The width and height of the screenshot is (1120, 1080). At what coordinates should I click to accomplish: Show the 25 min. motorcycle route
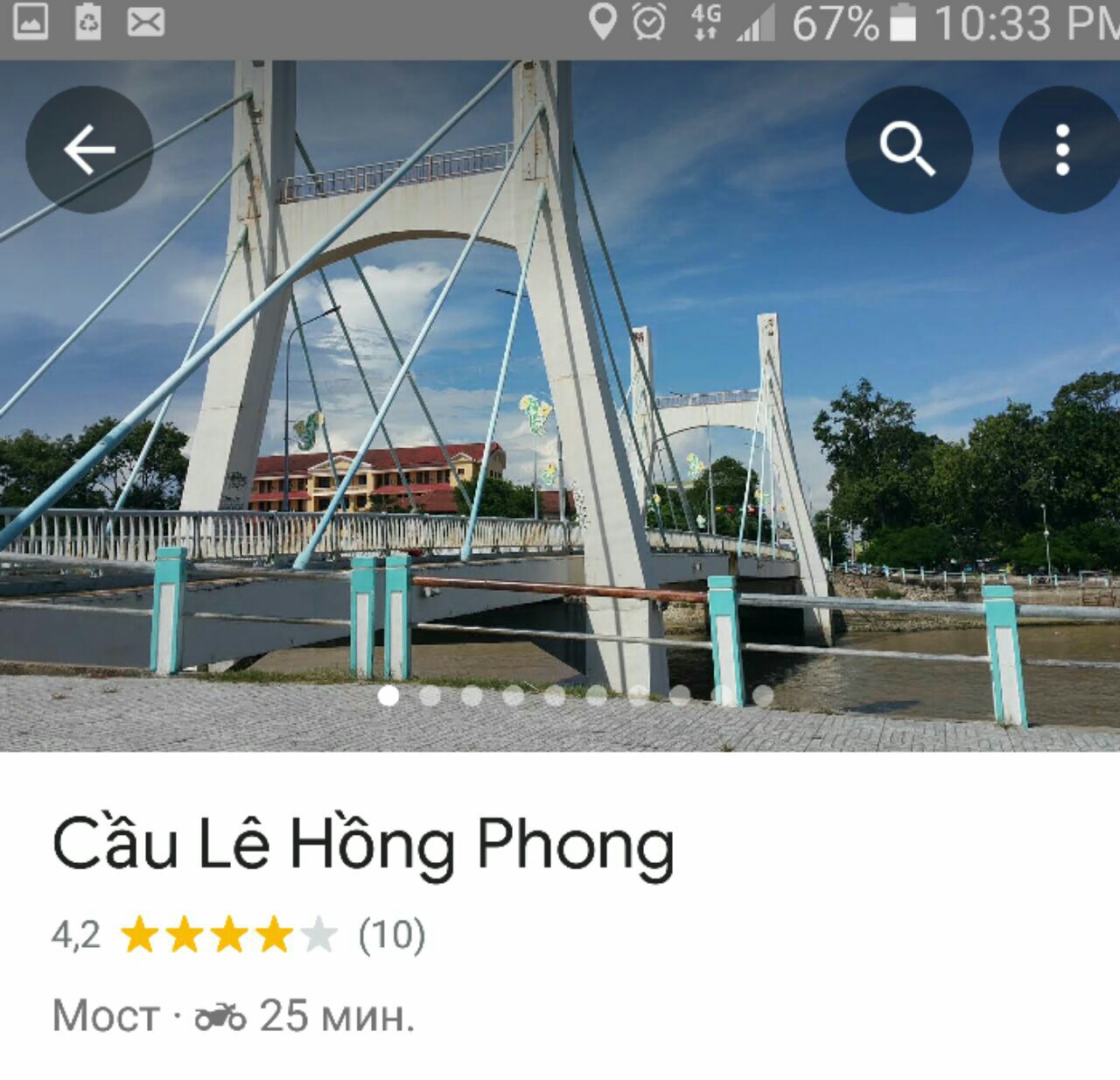[x=304, y=1016]
